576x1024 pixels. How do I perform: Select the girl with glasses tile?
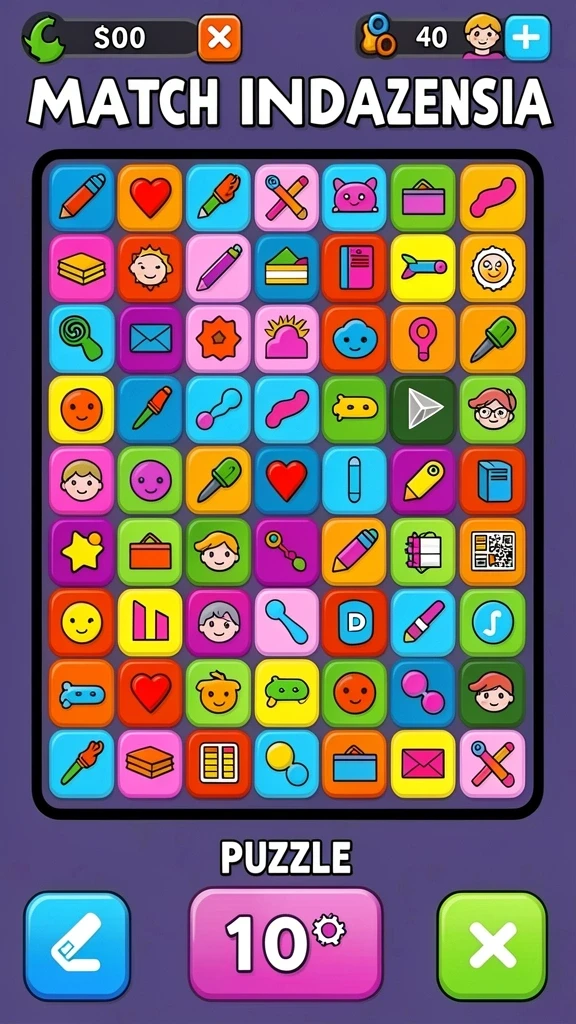[492, 409]
